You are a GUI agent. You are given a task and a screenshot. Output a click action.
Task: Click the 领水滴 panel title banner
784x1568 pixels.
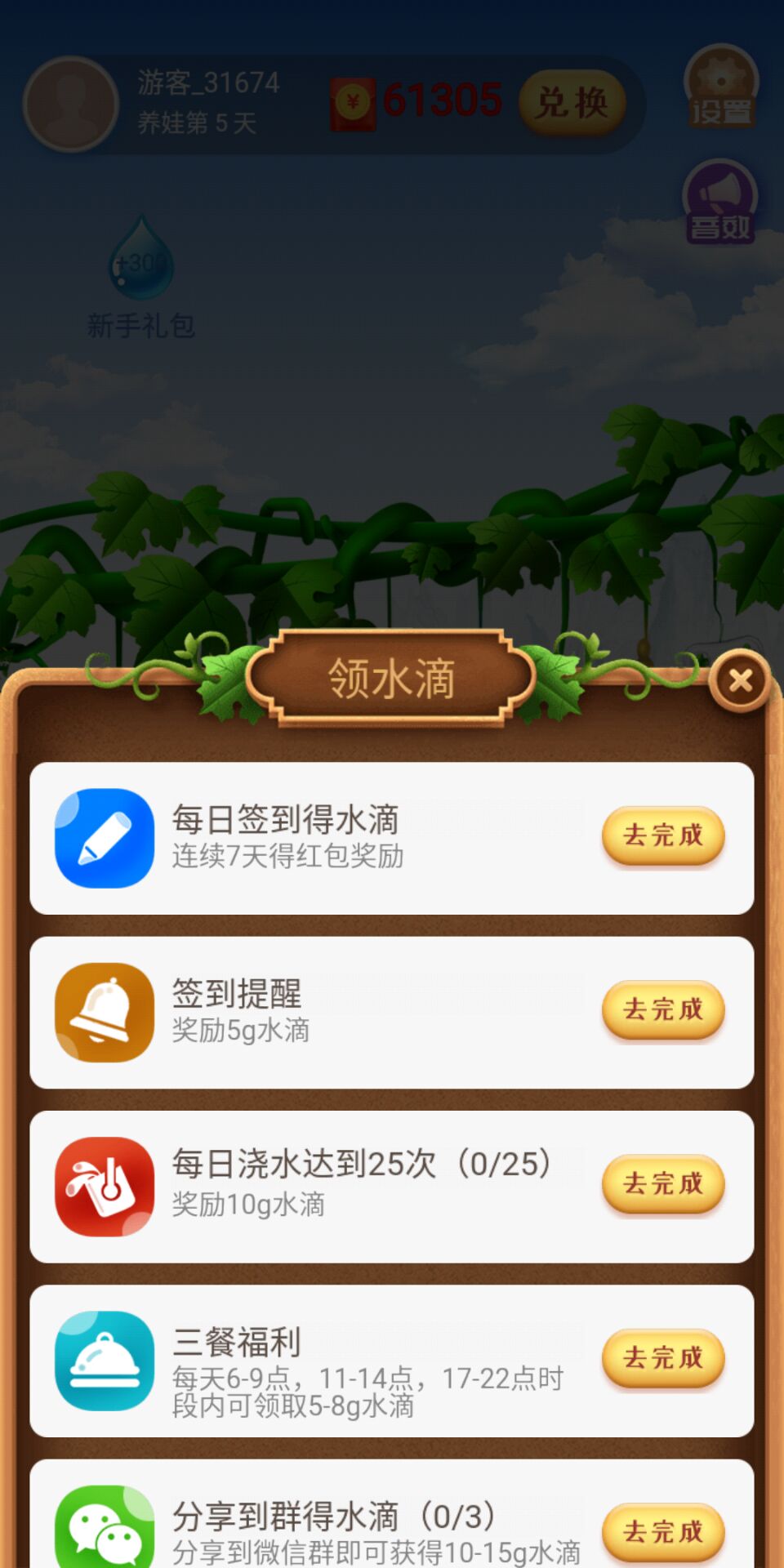pos(391,676)
